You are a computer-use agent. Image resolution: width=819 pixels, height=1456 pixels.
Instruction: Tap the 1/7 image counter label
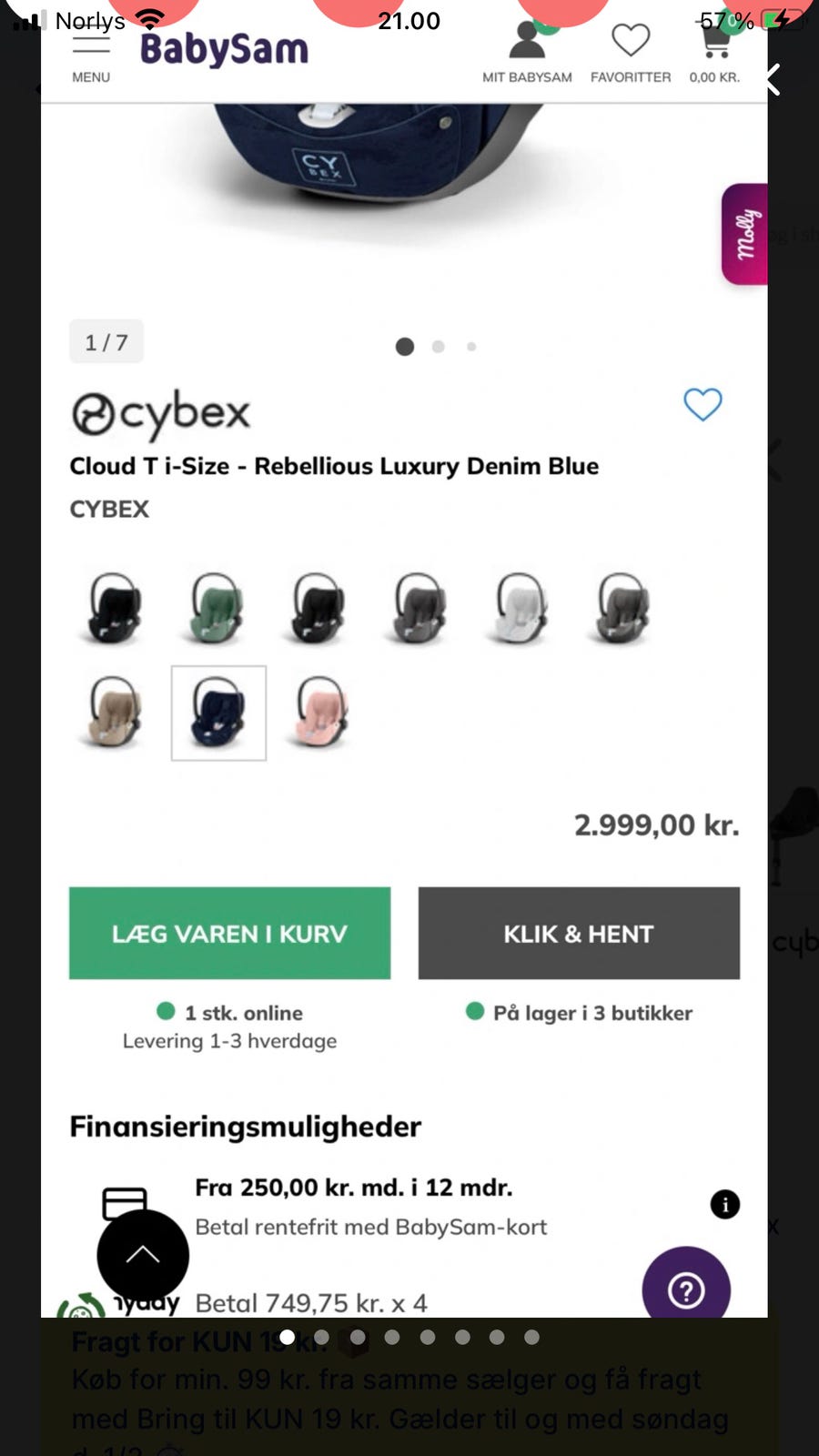(106, 341)
